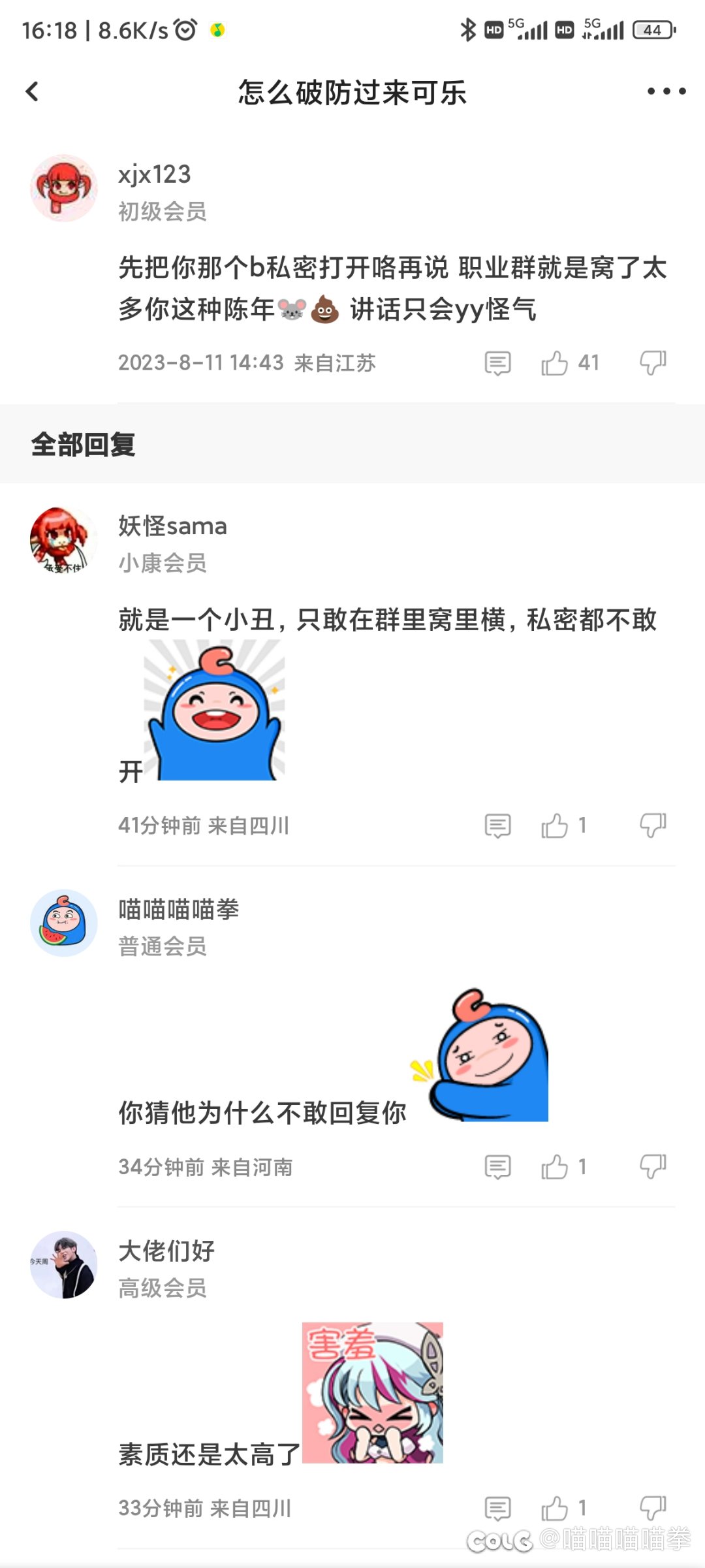This screenshot has width=705, height=1568.
Task: View 妖怪sama's avatar profile
Action: click(x=64, y=541)
